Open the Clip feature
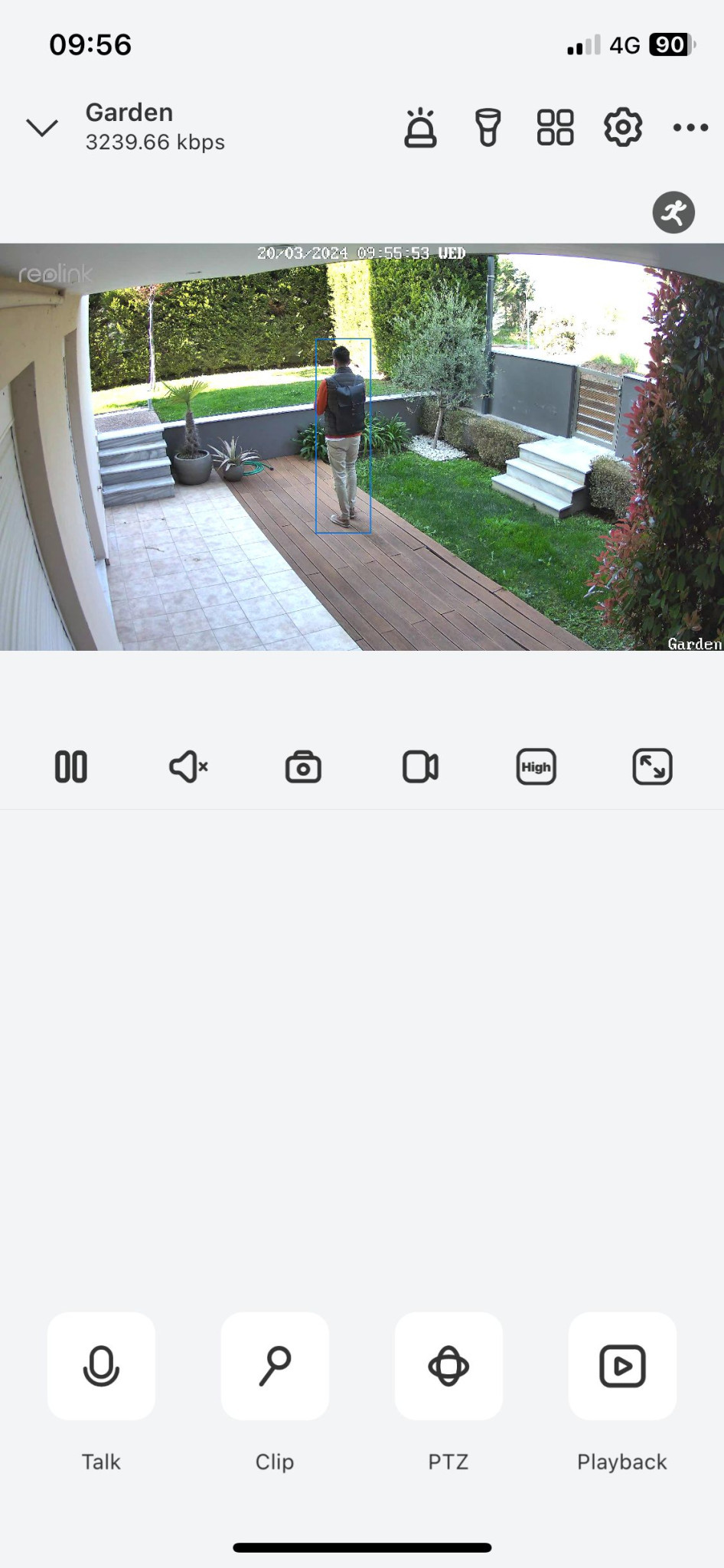This screenshot has width=724, height=1568. (275, 1366)
